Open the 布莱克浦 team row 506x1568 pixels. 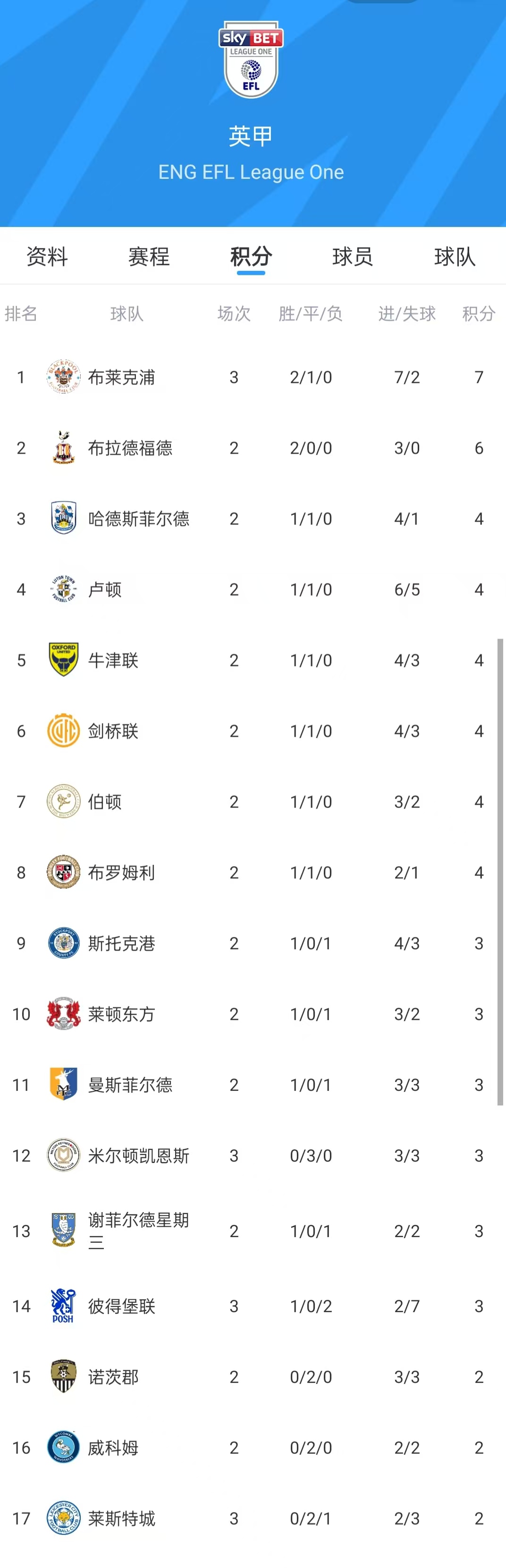pos(253,378)
